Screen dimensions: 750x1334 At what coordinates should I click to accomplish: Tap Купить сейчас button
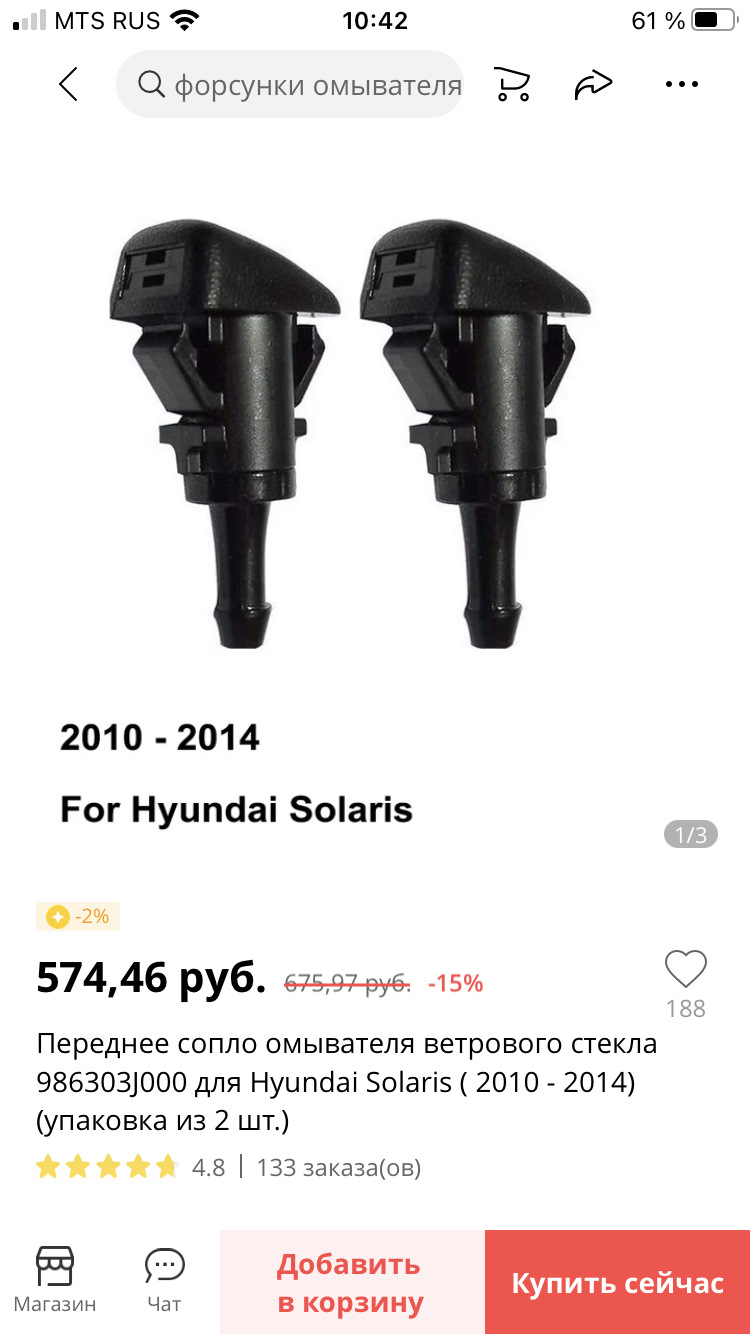click(617, 1282)
